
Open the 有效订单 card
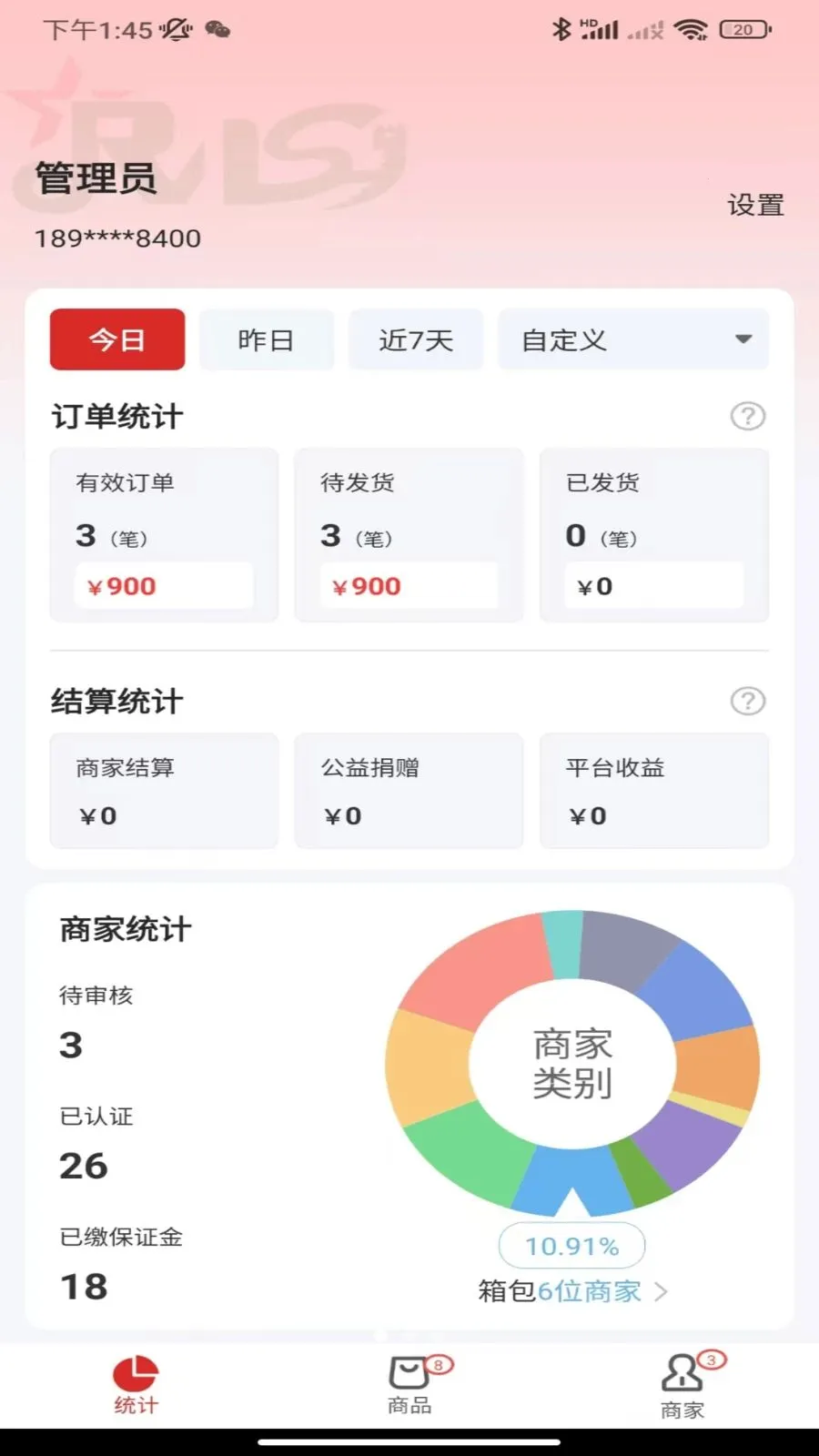coord(164,535)
